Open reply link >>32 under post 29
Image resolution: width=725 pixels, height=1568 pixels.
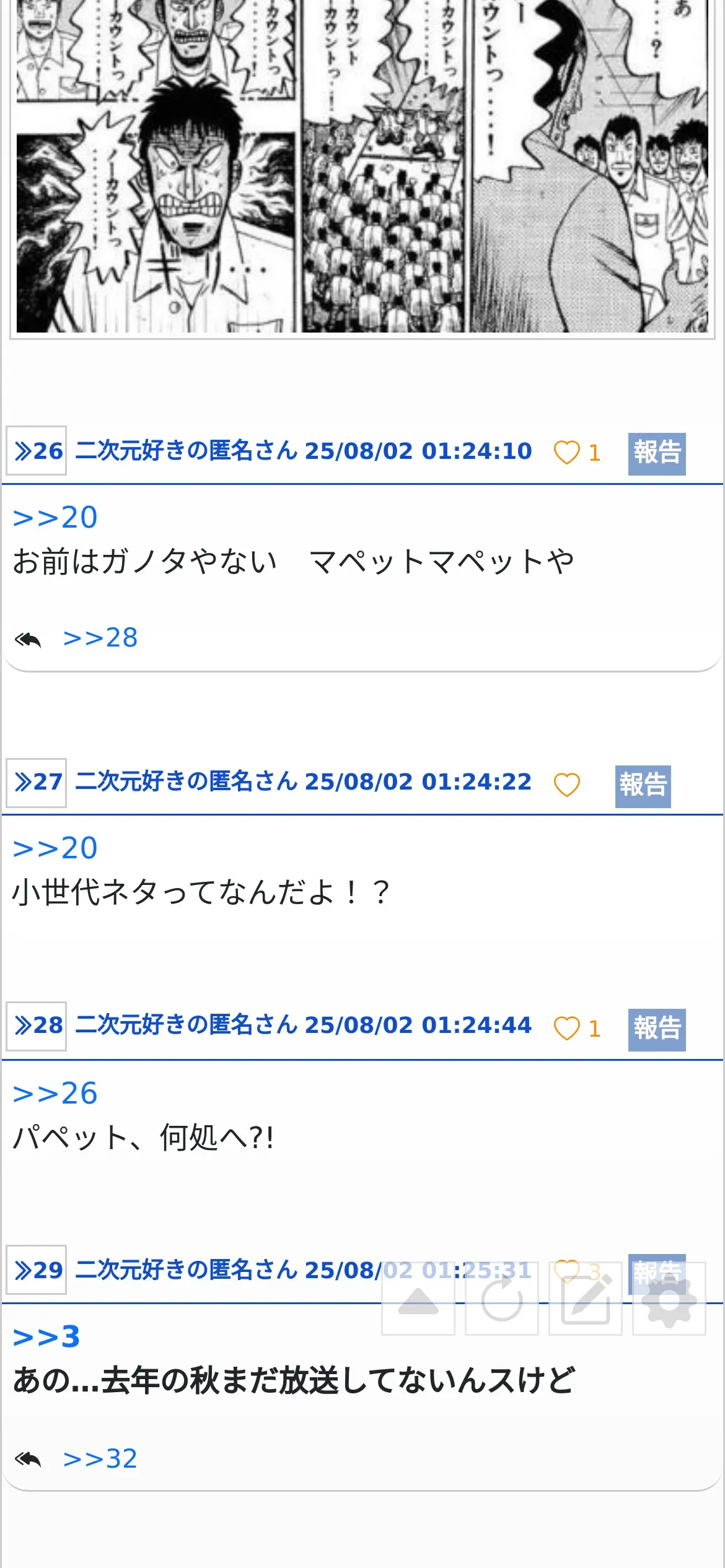click(x=100, y=1459)
